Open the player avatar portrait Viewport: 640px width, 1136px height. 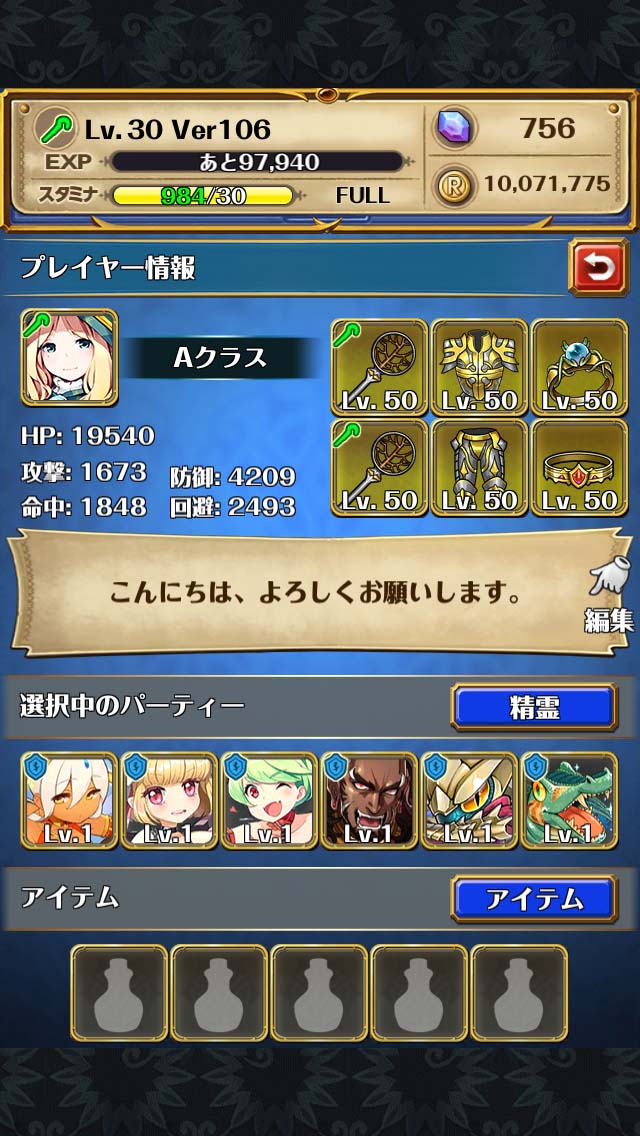[x=70, y=357]
